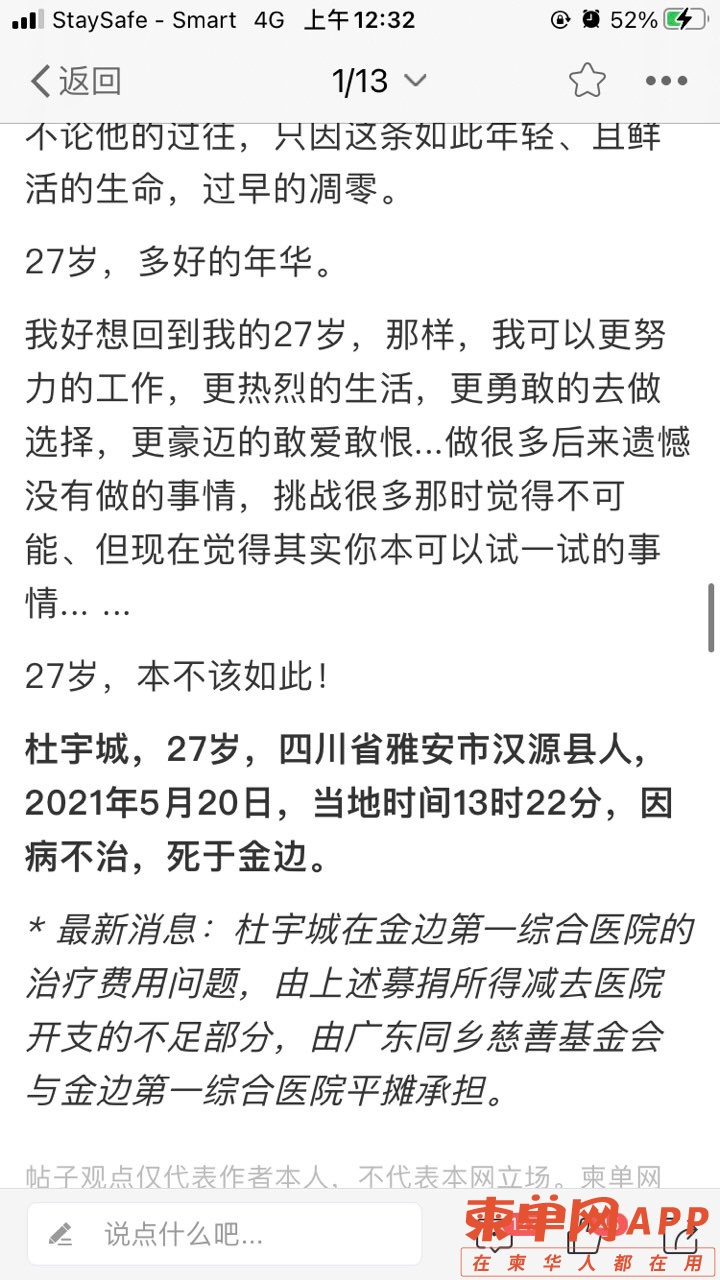Favorite this post with the star icon

587,81
